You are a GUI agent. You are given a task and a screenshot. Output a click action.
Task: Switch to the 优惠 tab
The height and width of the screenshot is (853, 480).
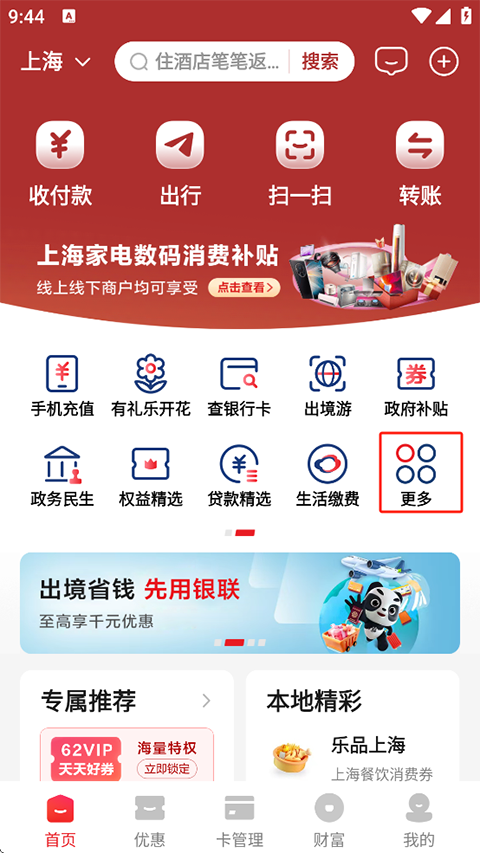(150, 820)
